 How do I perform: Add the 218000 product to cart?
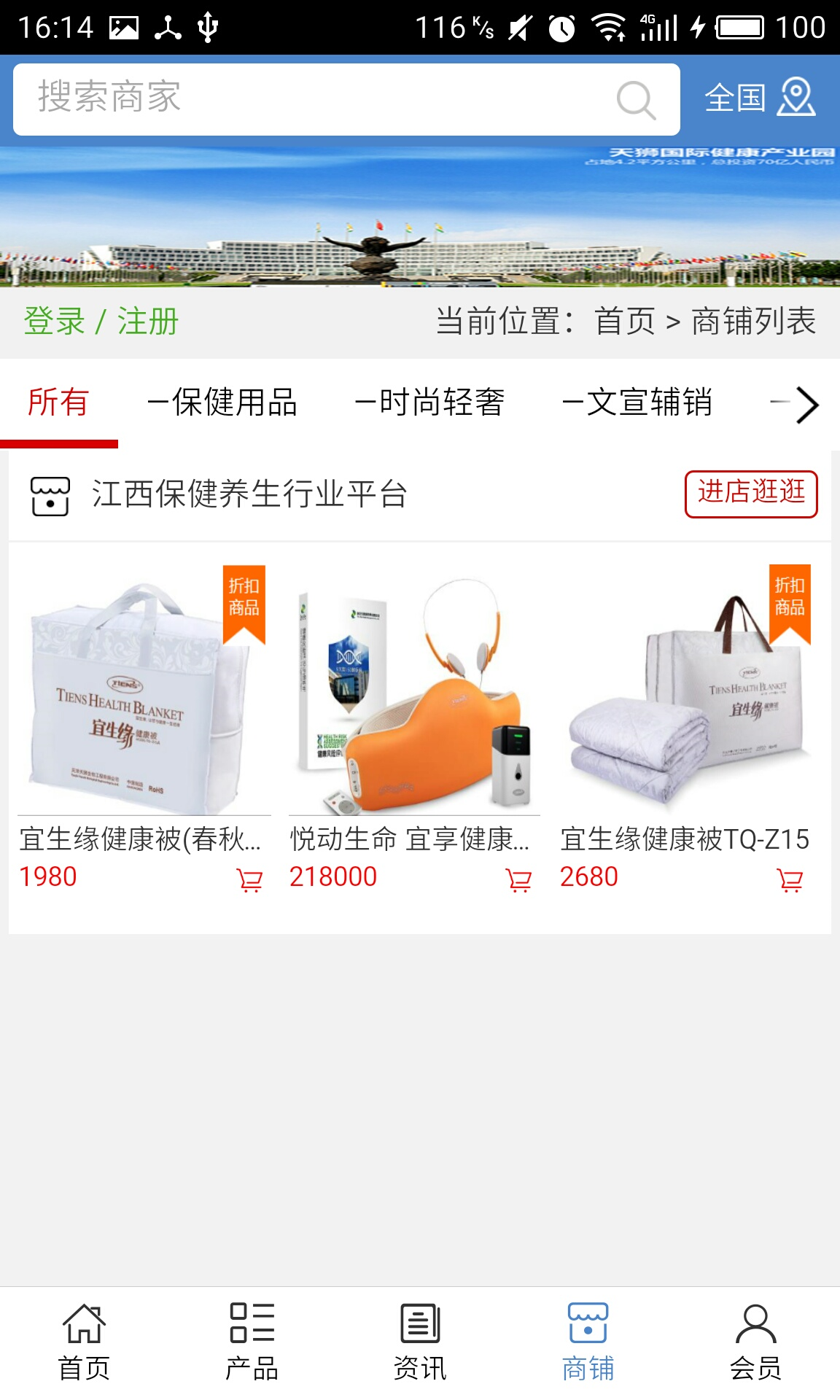(x=518, y=880)
